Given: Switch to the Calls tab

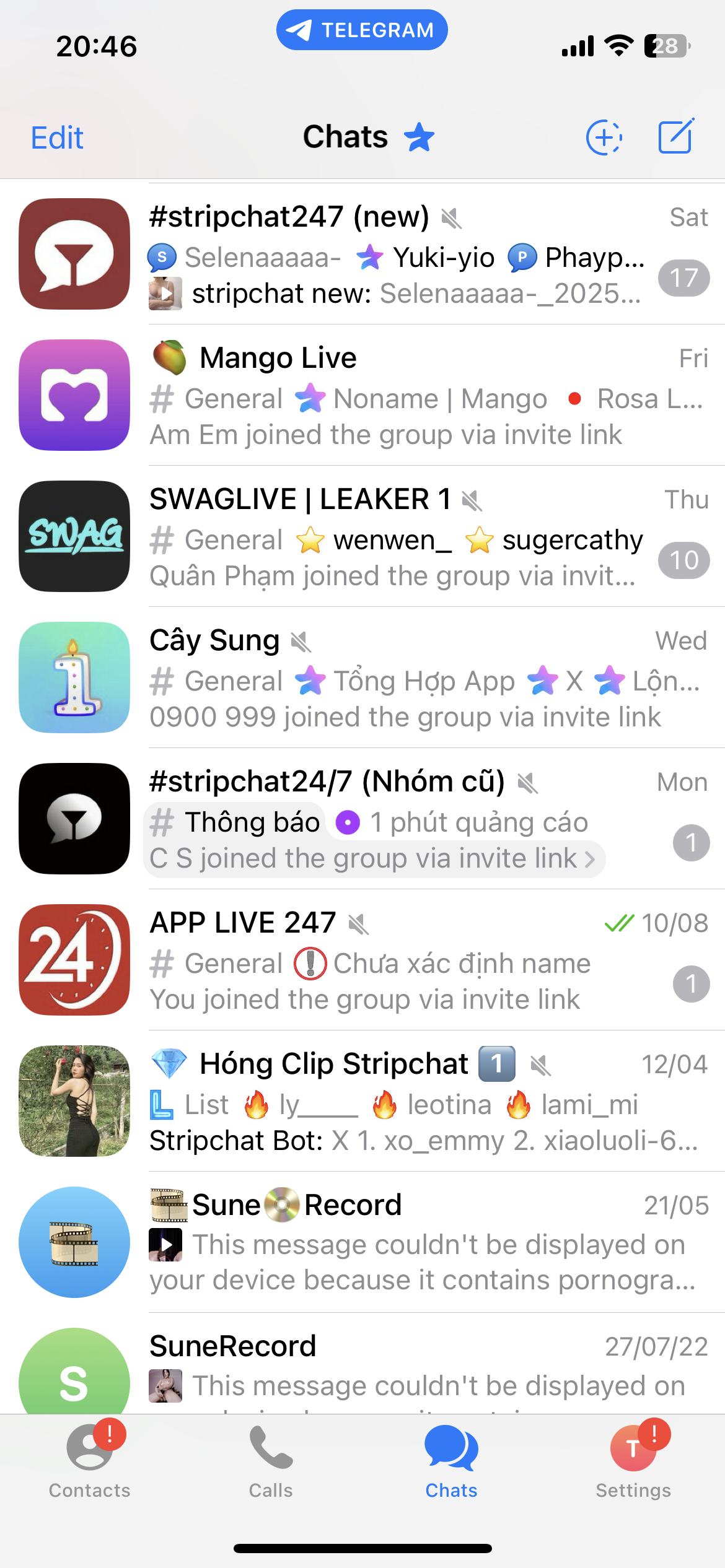Looking at the screenshot, I should click(x=271, y=1461).
